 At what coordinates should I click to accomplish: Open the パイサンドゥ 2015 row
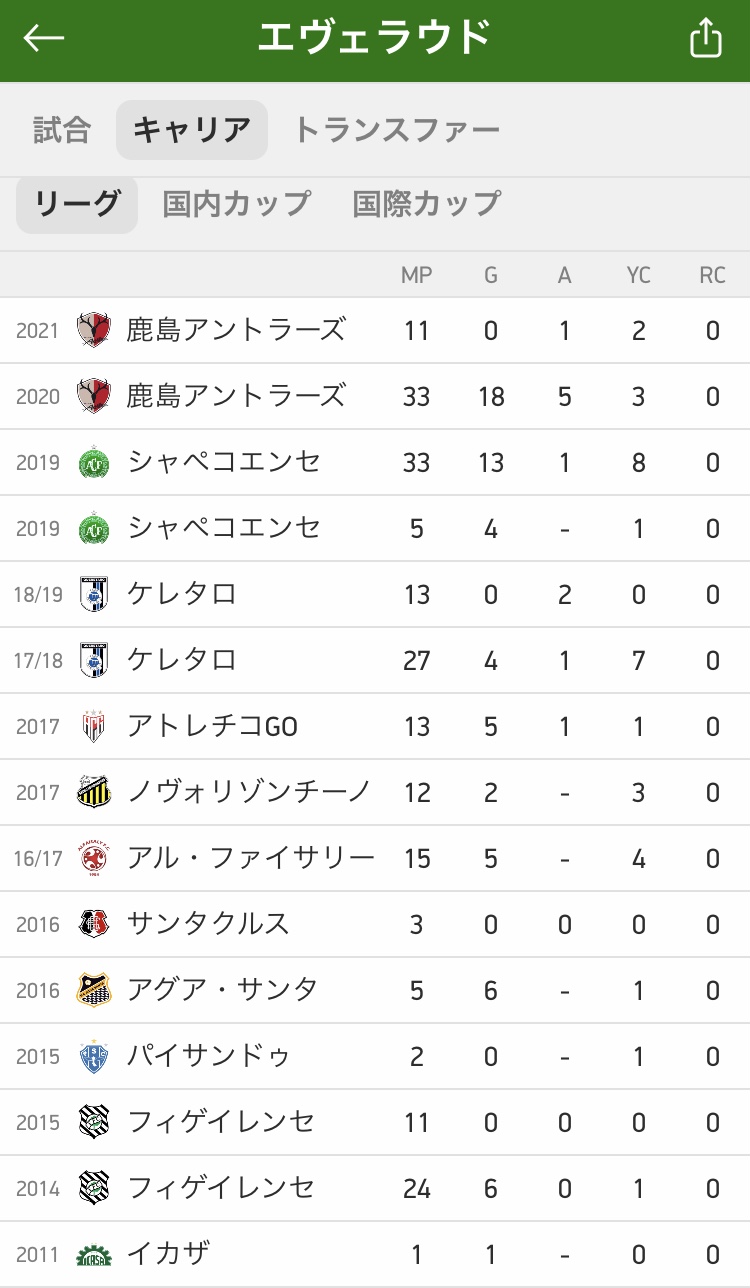pos(375,1056)
